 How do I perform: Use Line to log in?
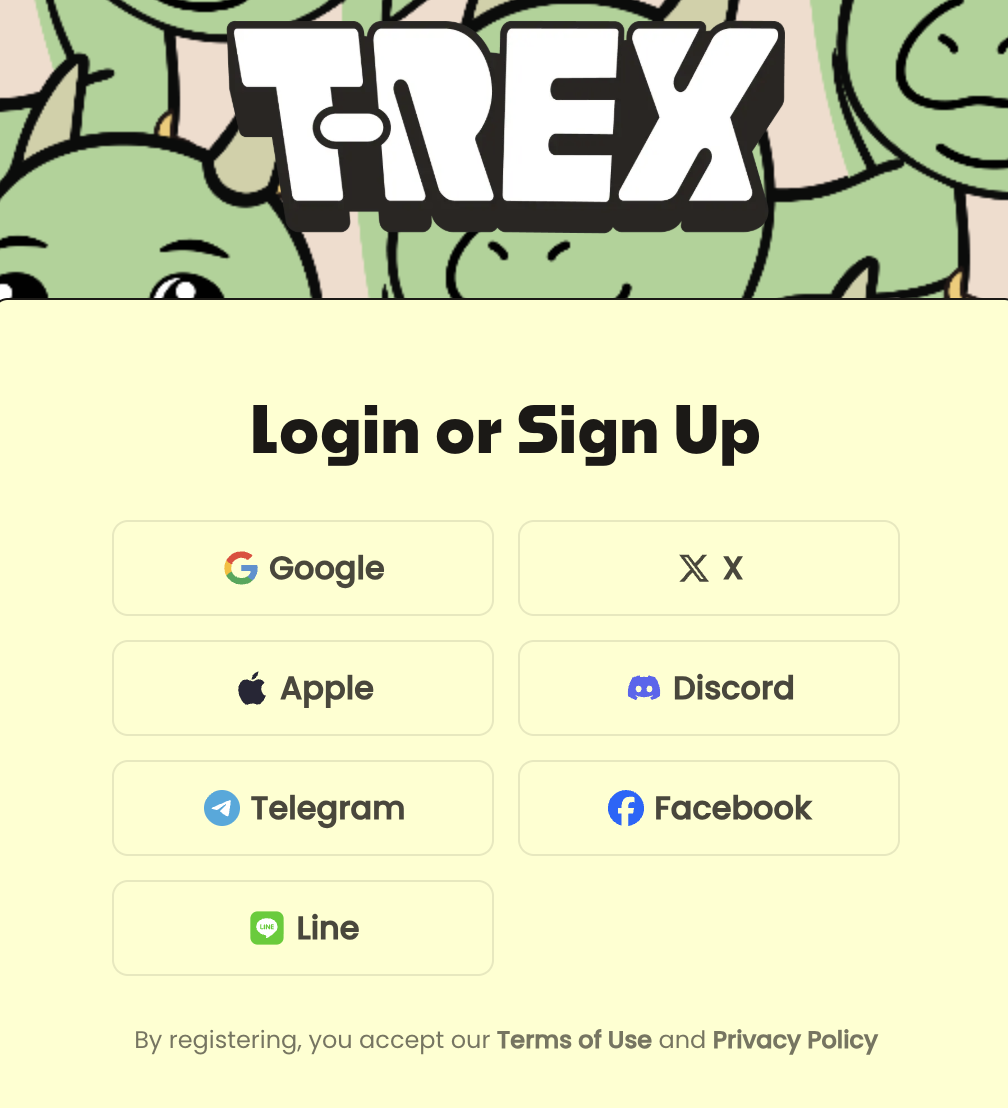303,928
